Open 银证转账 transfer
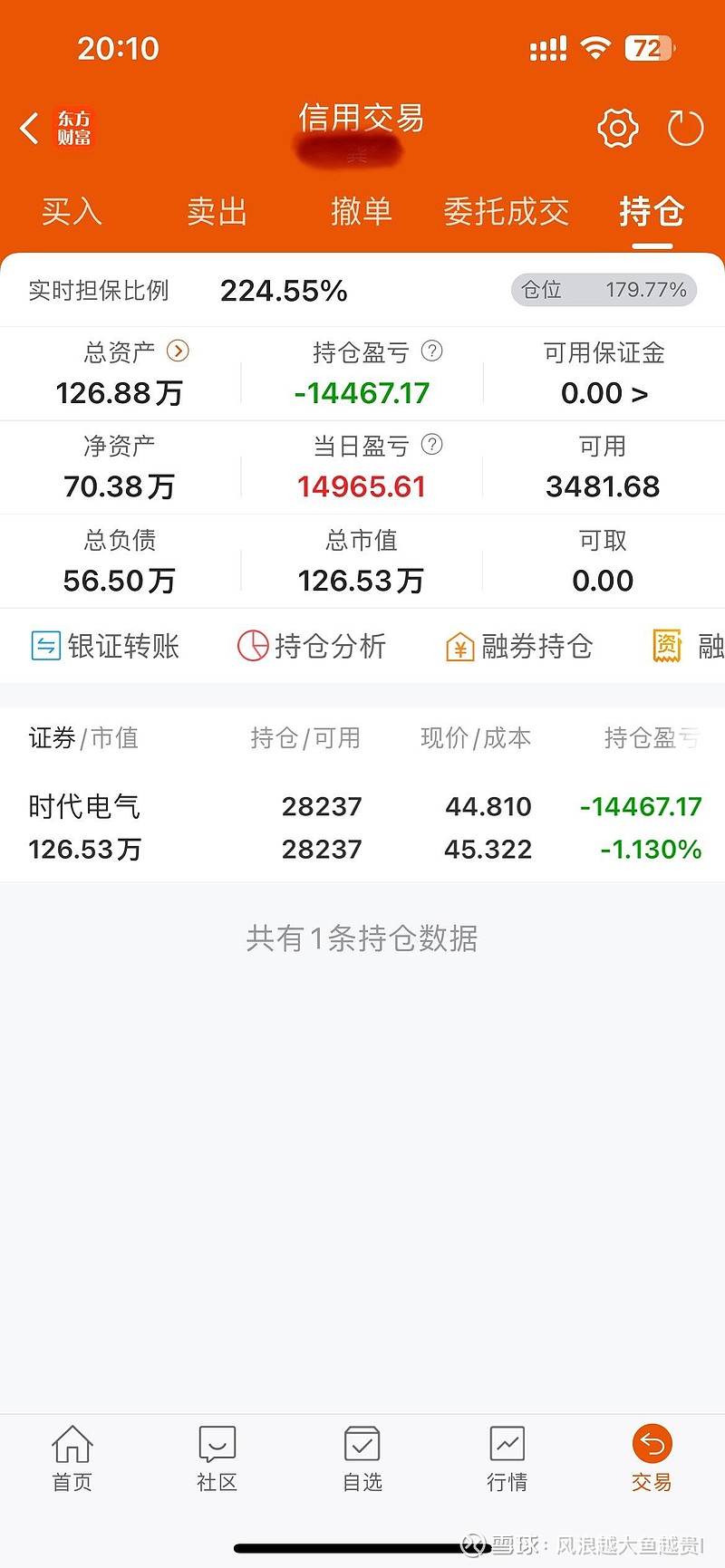Image resolution: width=725 pixels, height=1568 pixels. 104,646
